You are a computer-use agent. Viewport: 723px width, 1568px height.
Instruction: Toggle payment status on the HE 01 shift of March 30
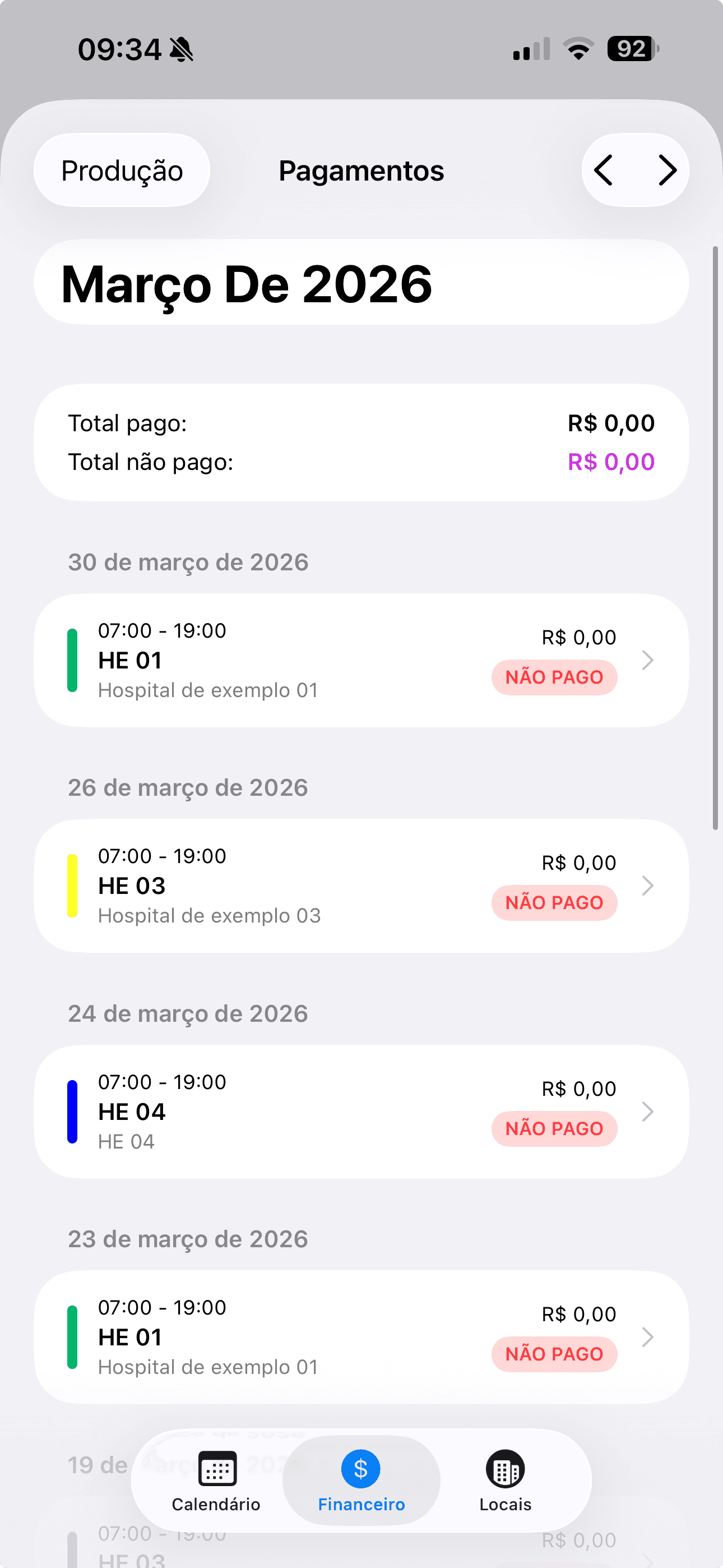pos(554,677)
